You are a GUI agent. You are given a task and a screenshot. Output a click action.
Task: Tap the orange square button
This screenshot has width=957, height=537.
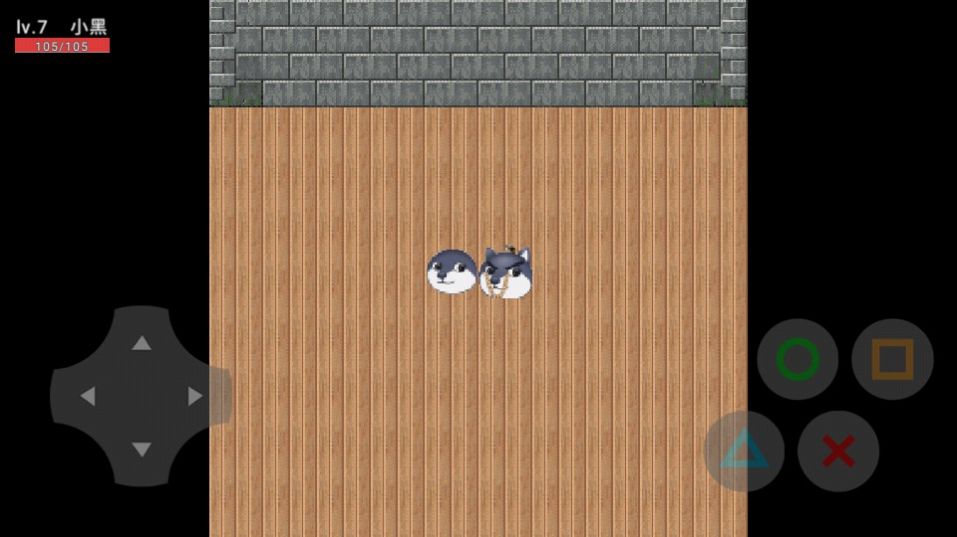(x=892, y=360)
